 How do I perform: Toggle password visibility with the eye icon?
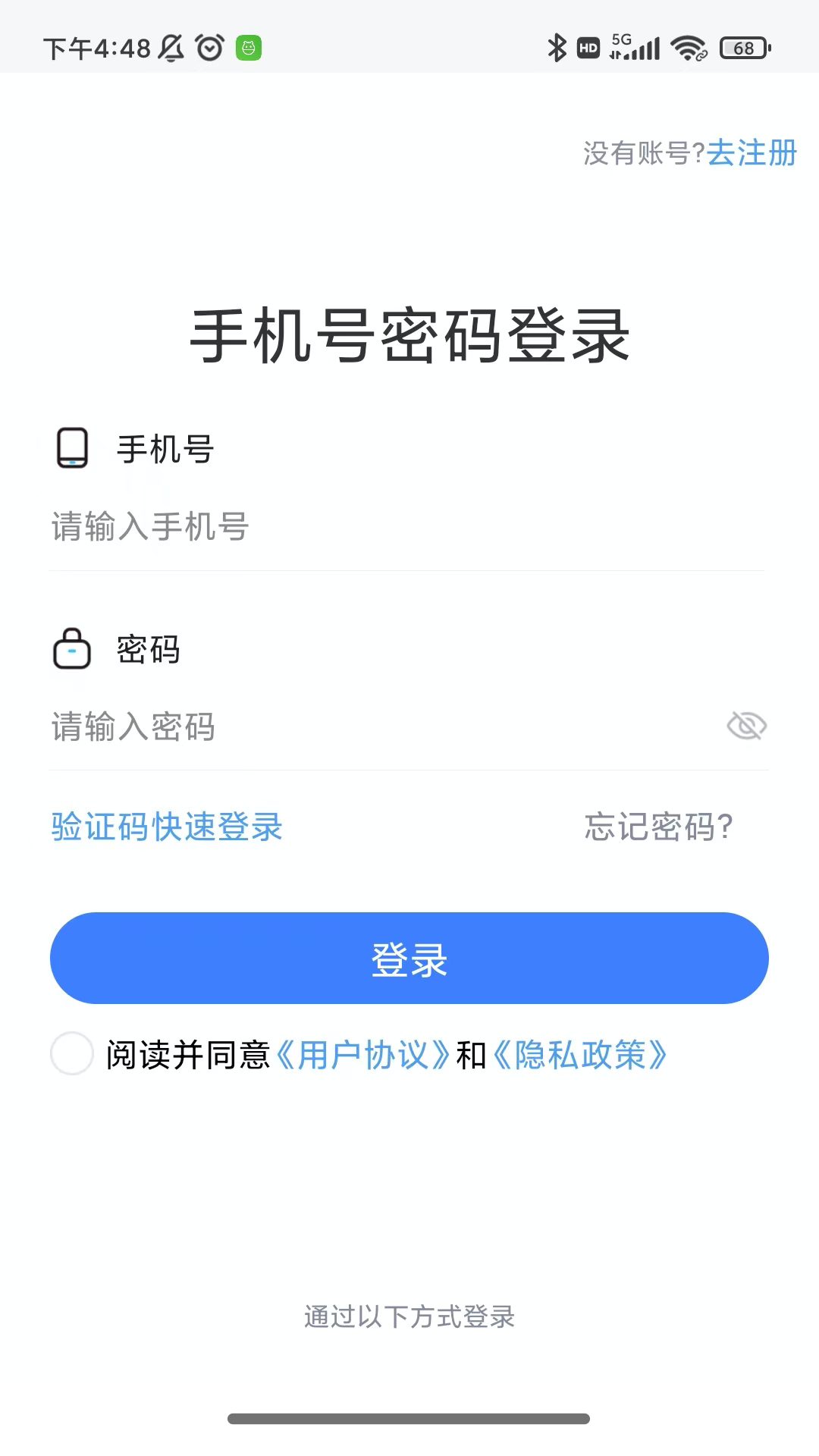745,726
